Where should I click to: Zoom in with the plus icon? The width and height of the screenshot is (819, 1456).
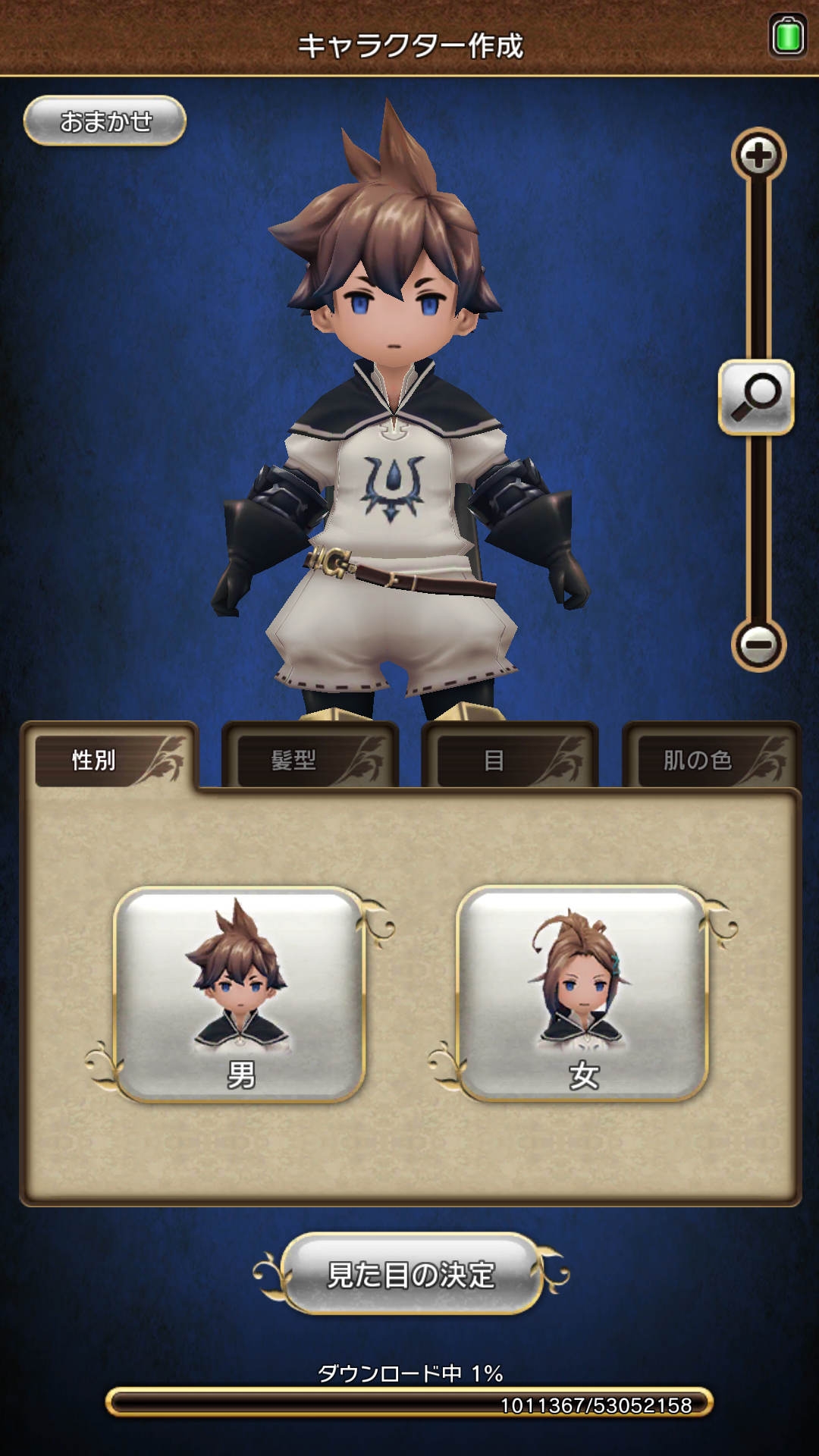(x=758, y=156)
